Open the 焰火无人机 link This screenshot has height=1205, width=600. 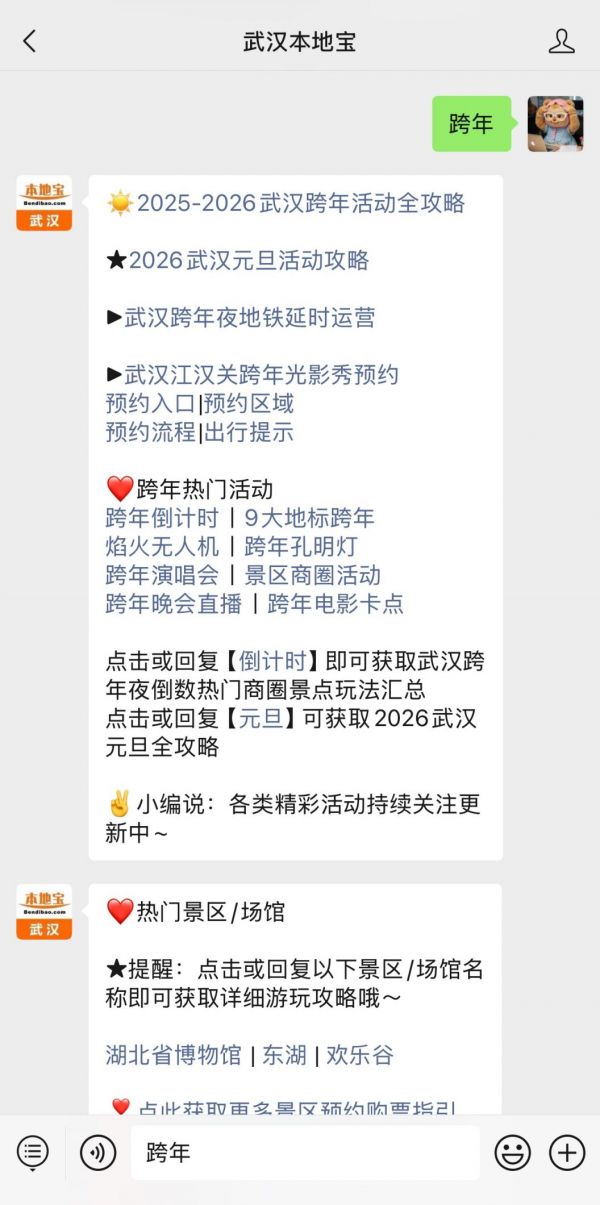click(x=161, y=547)
